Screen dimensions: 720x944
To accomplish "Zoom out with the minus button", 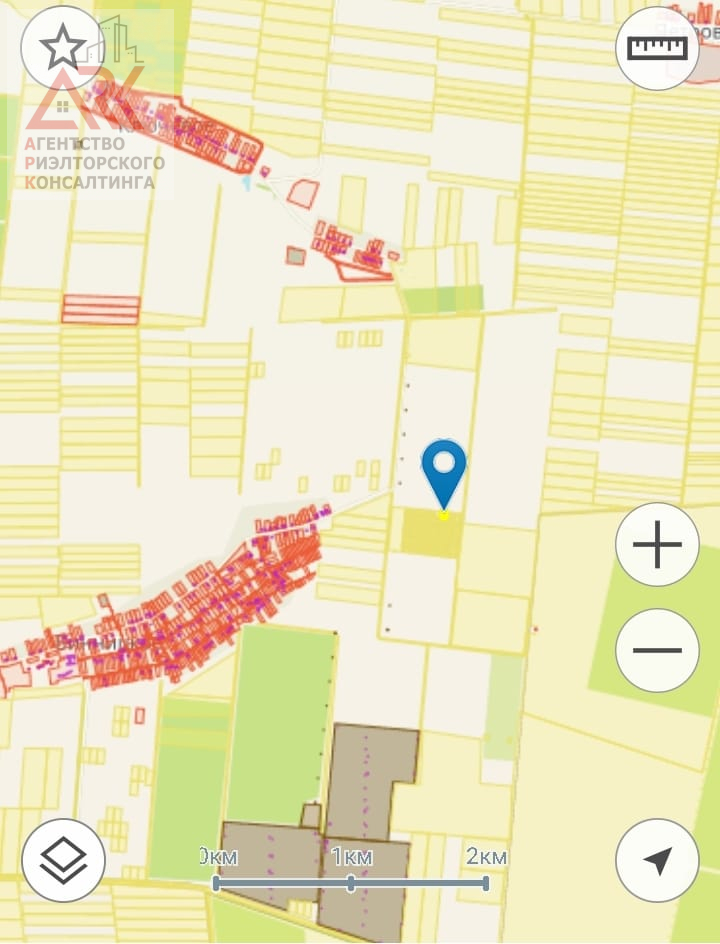I will (x=657, y=650).
